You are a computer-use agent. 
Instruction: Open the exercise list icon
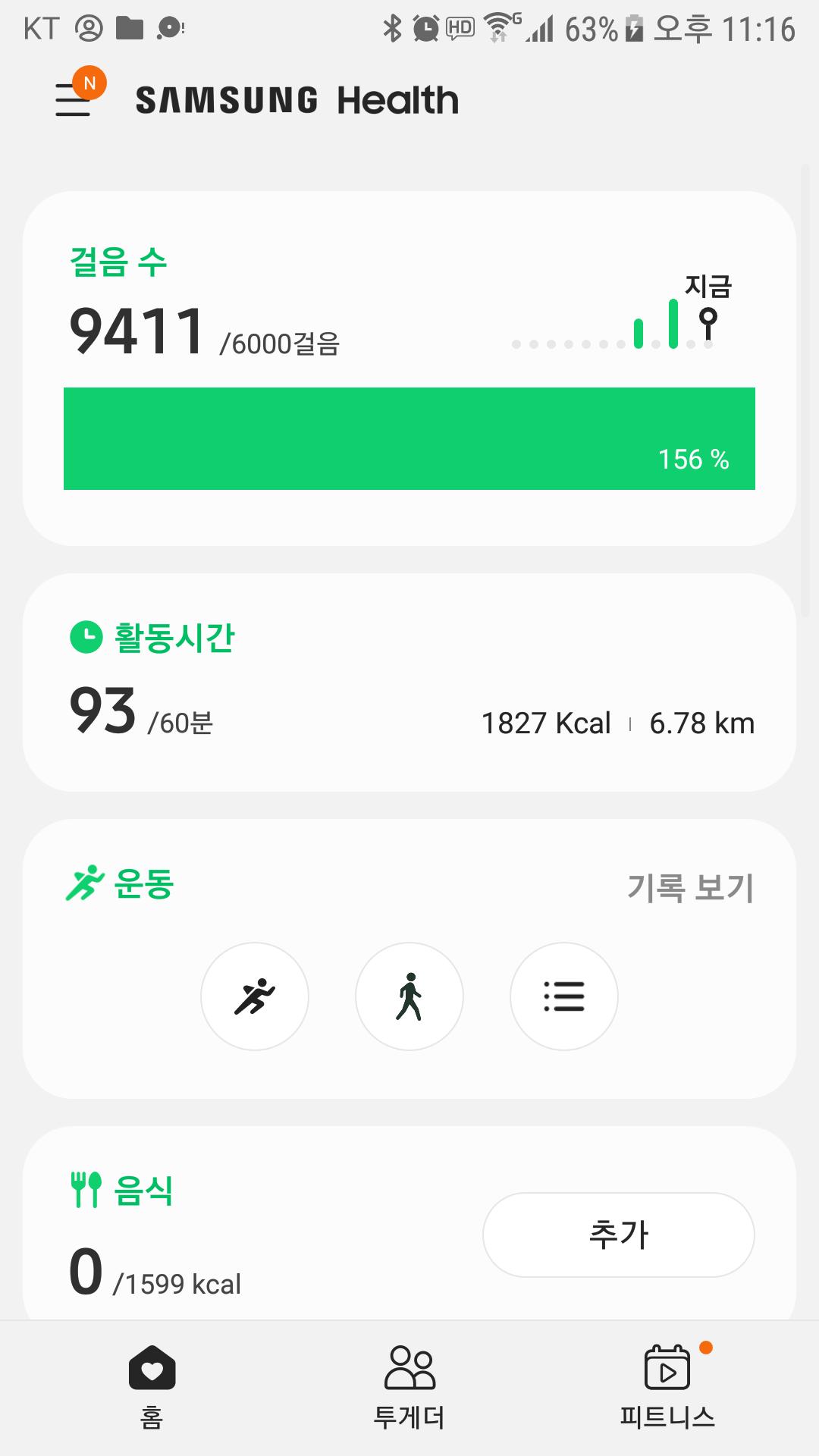tap(564, 996)
